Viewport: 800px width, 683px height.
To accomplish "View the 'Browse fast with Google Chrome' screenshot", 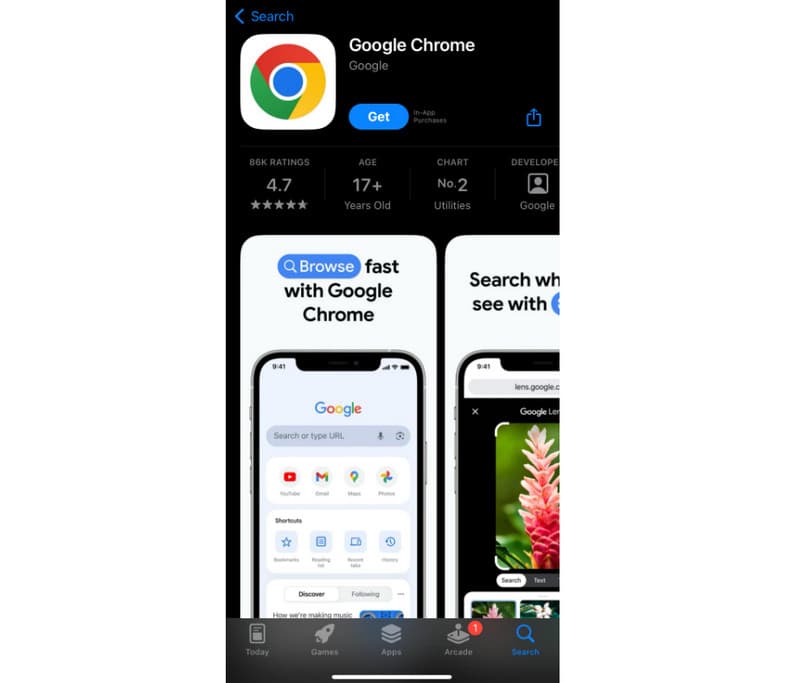I will coord(338,430).
